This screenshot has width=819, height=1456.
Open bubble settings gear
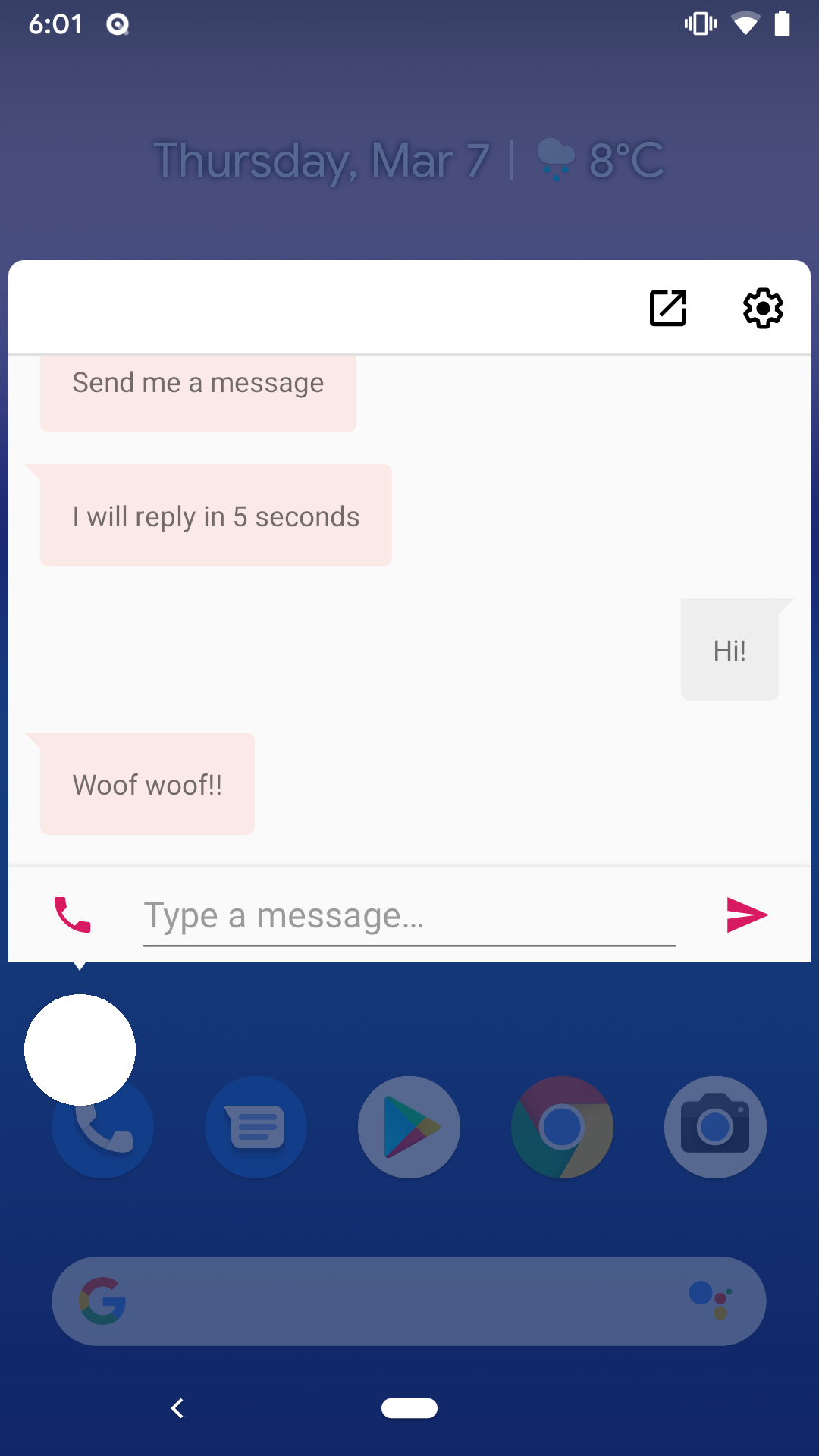click(762, 308)
